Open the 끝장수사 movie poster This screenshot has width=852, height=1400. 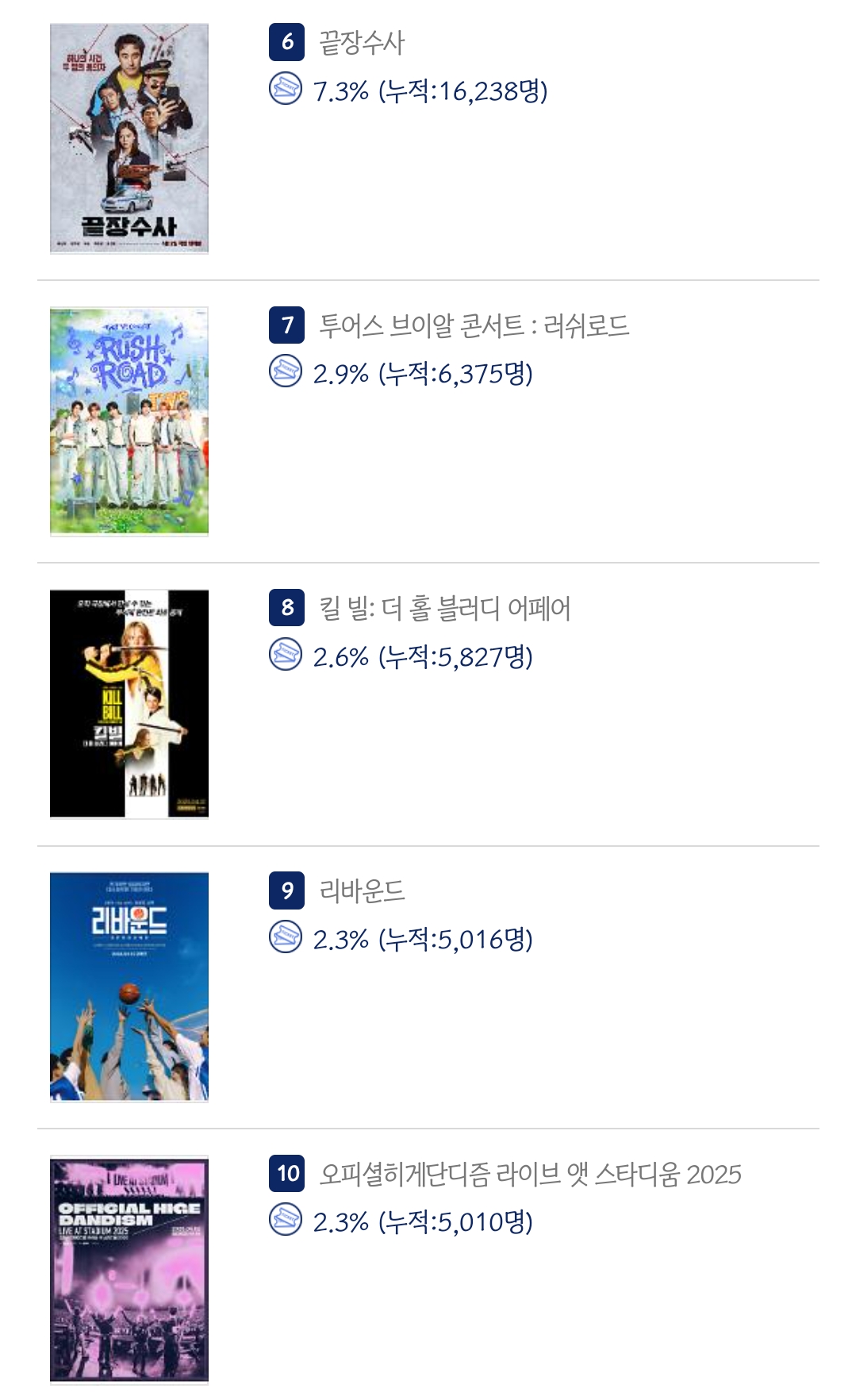point(129,139)
